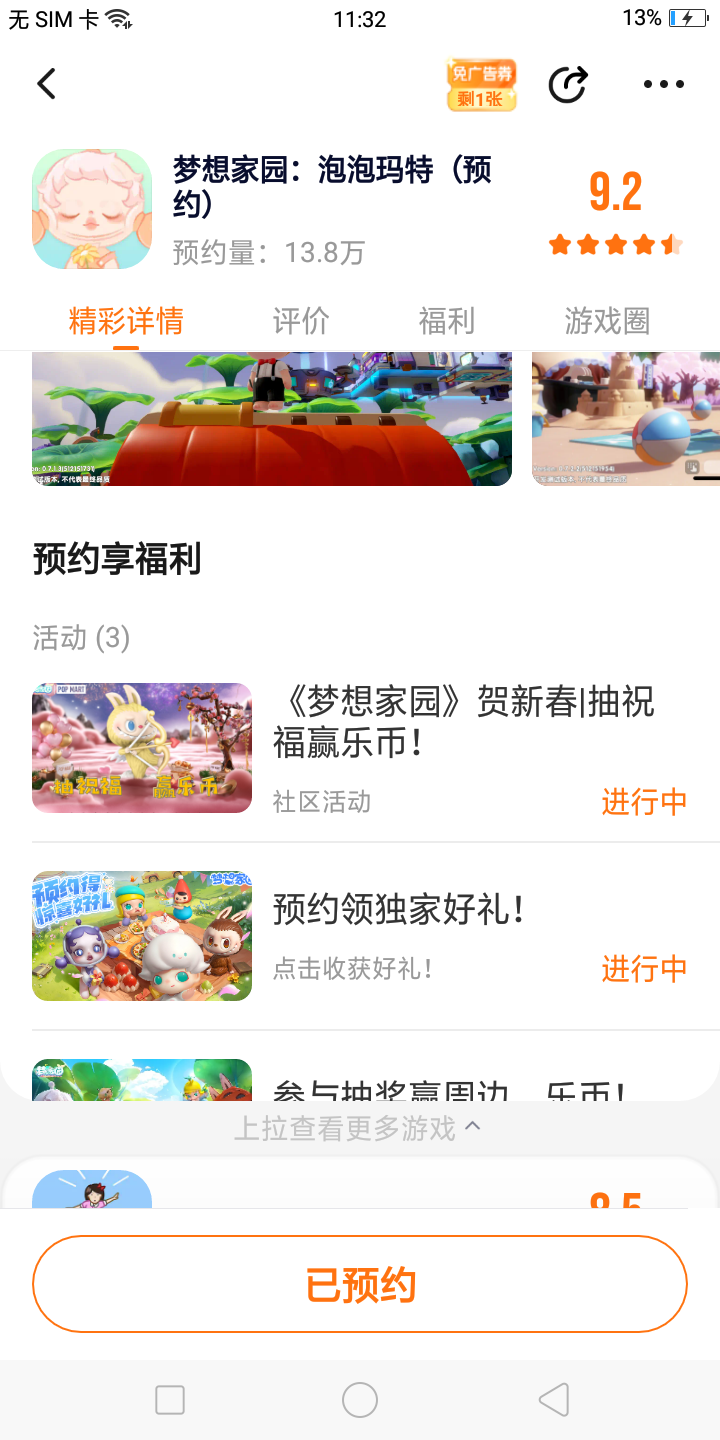Viewport: 720px width, 1440px height.
Task: Switch to the 福利 tab
Action: (446, 321)
